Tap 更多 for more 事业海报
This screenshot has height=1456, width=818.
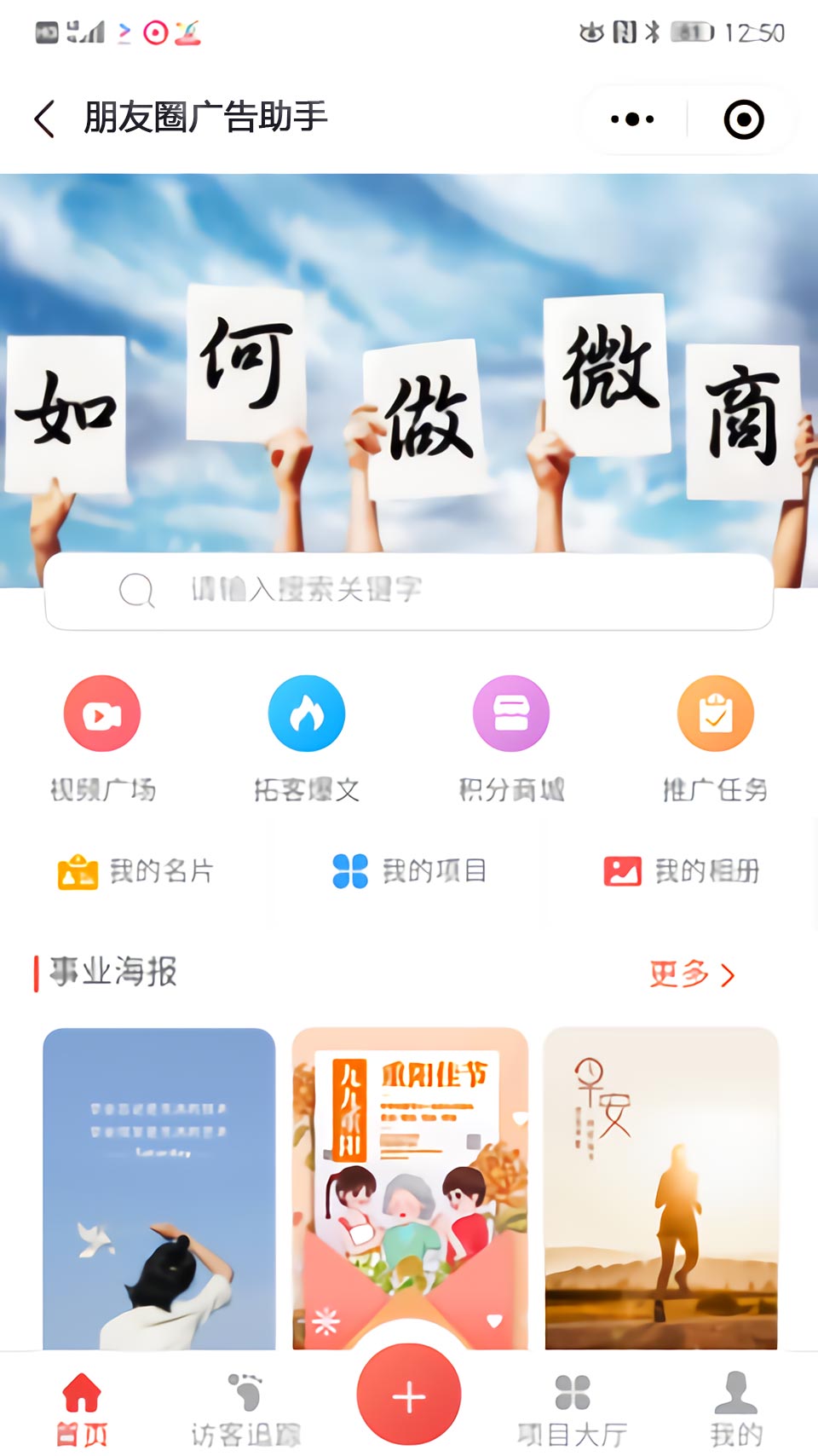point(692,974)
